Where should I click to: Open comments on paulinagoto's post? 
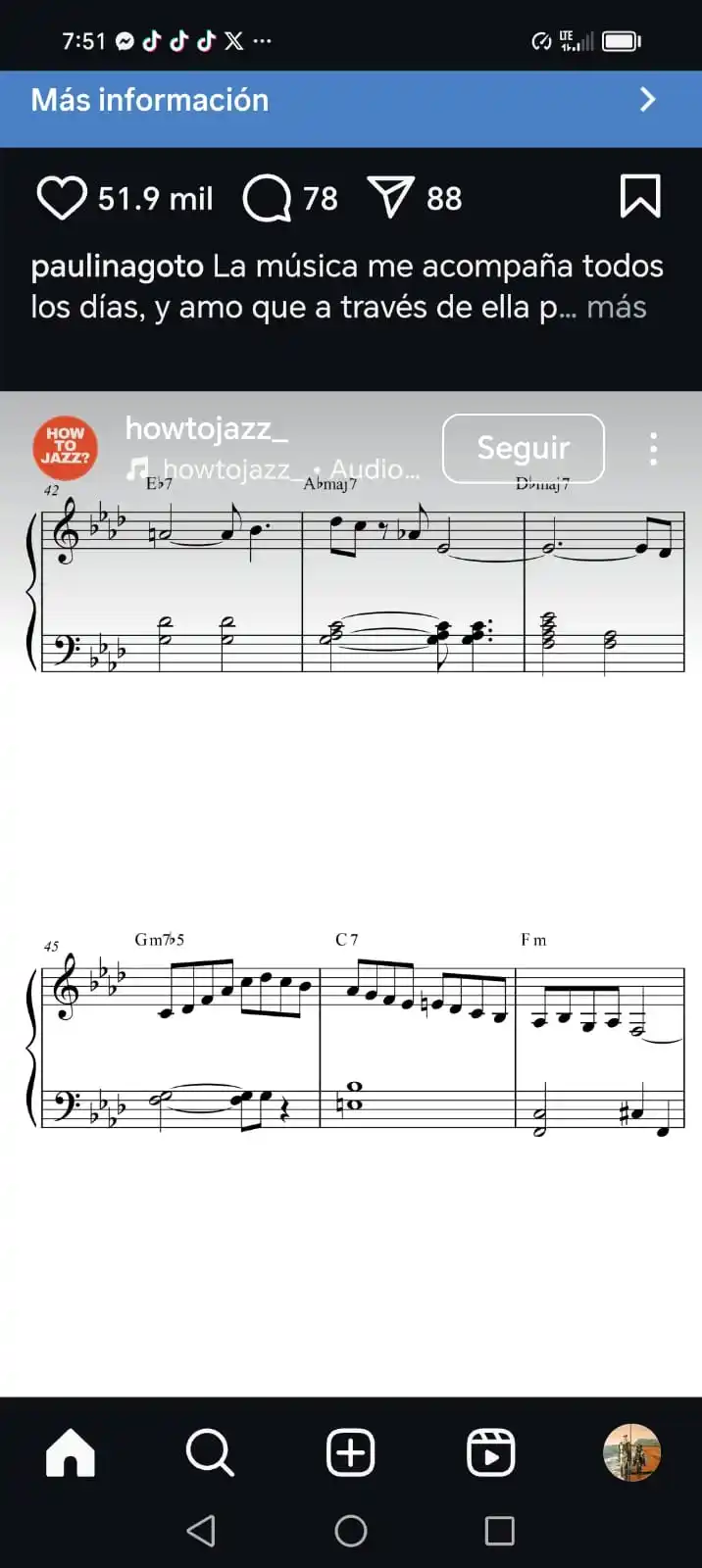click(267, 198)
